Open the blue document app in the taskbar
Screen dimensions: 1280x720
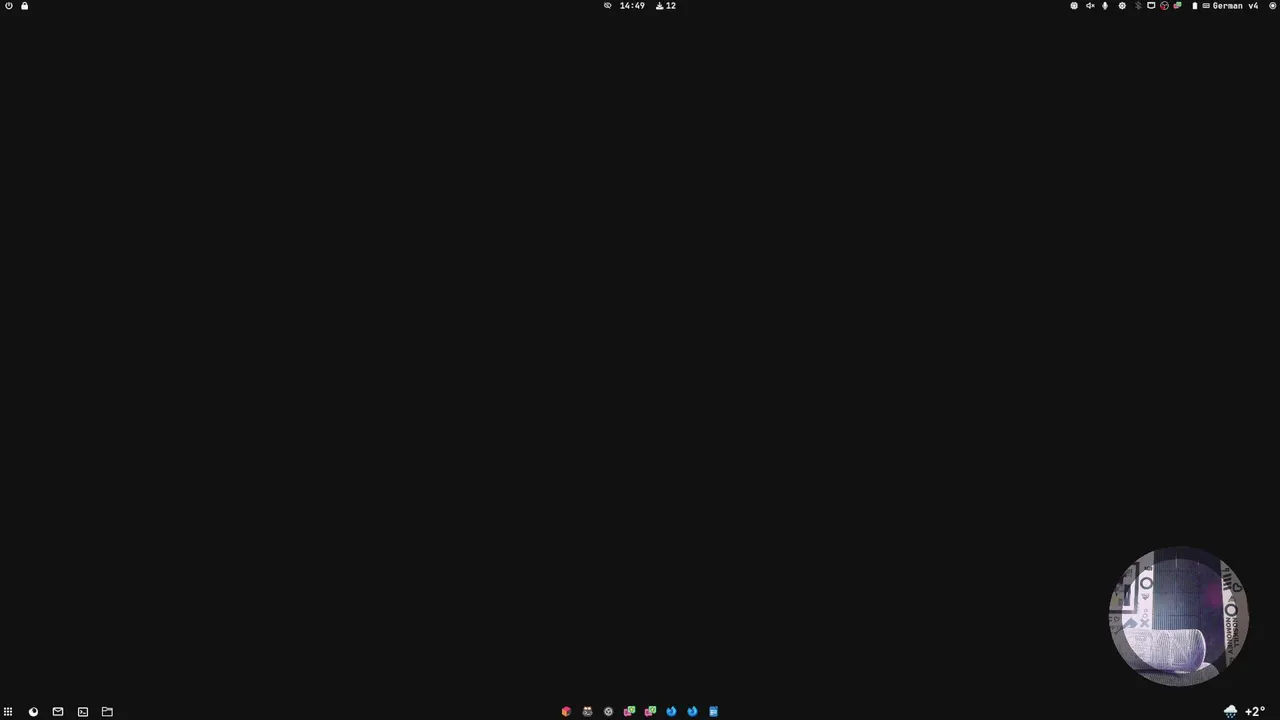point(713,712)
